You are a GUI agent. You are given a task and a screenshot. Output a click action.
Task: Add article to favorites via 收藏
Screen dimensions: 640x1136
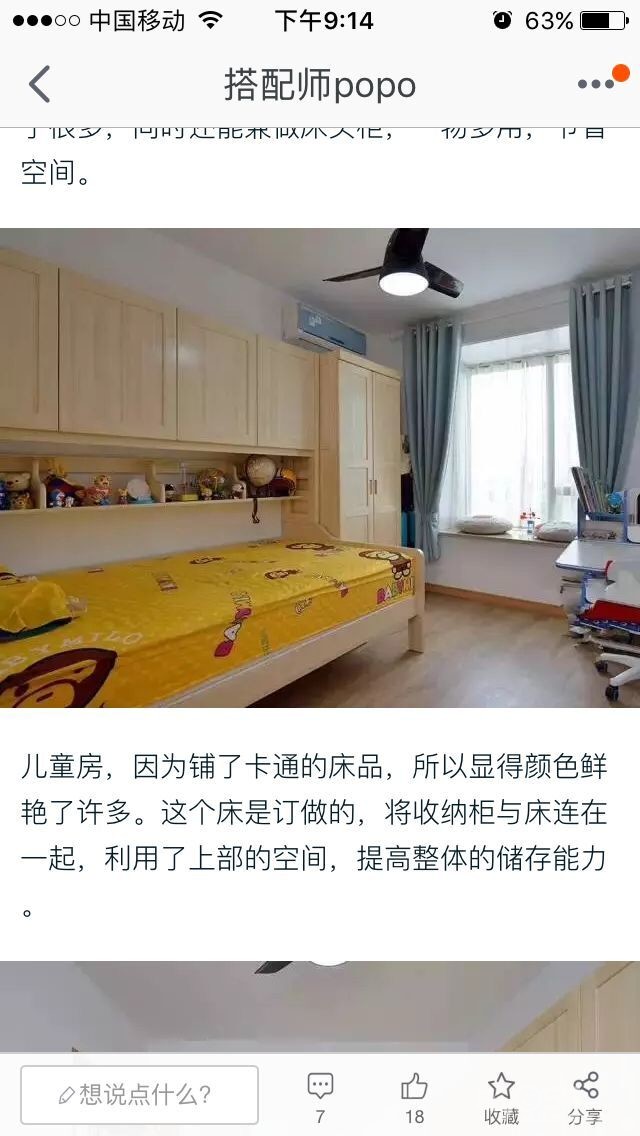pos(501,1096)
